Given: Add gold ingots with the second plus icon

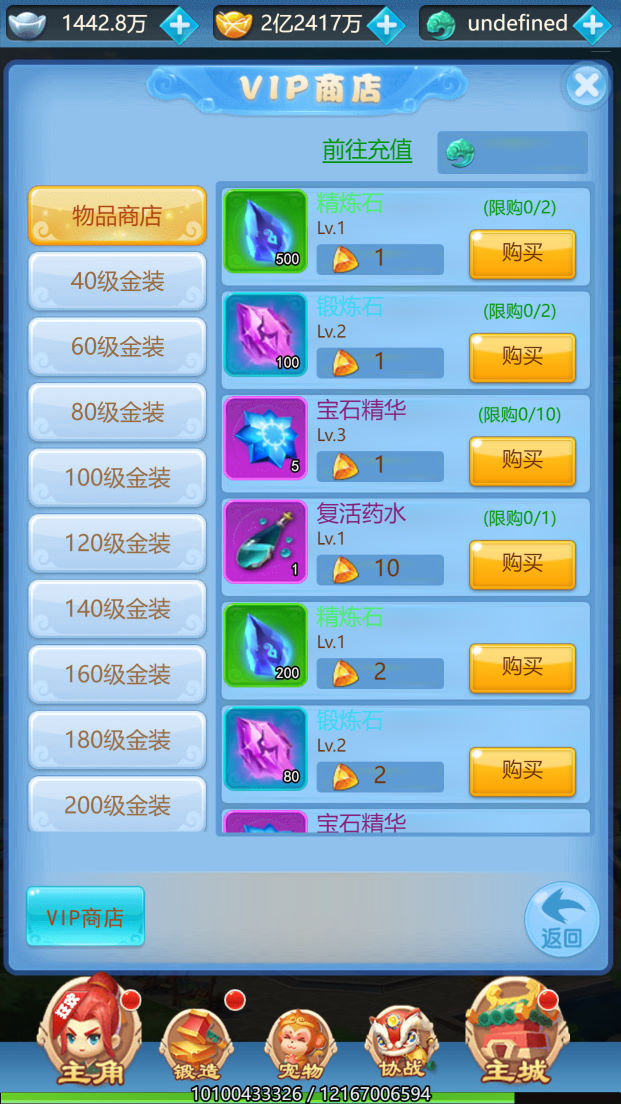Looking at the screenshot, I should (385, 24).
